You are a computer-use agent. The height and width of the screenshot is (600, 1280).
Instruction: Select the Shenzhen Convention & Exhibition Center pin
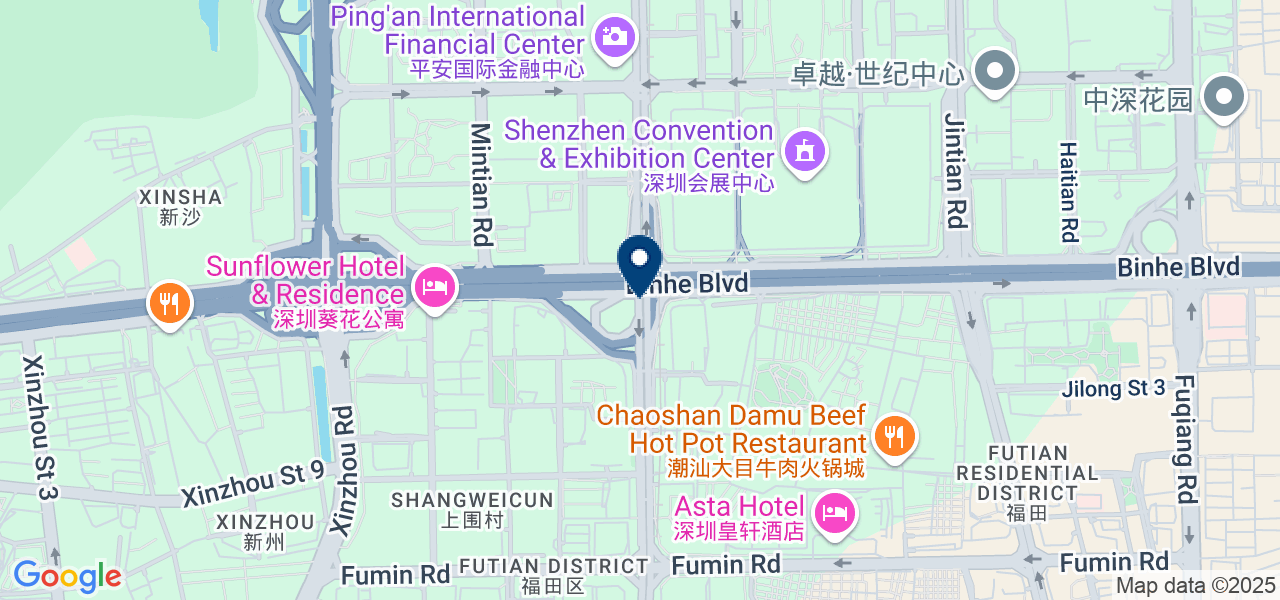tap(803, 152)
